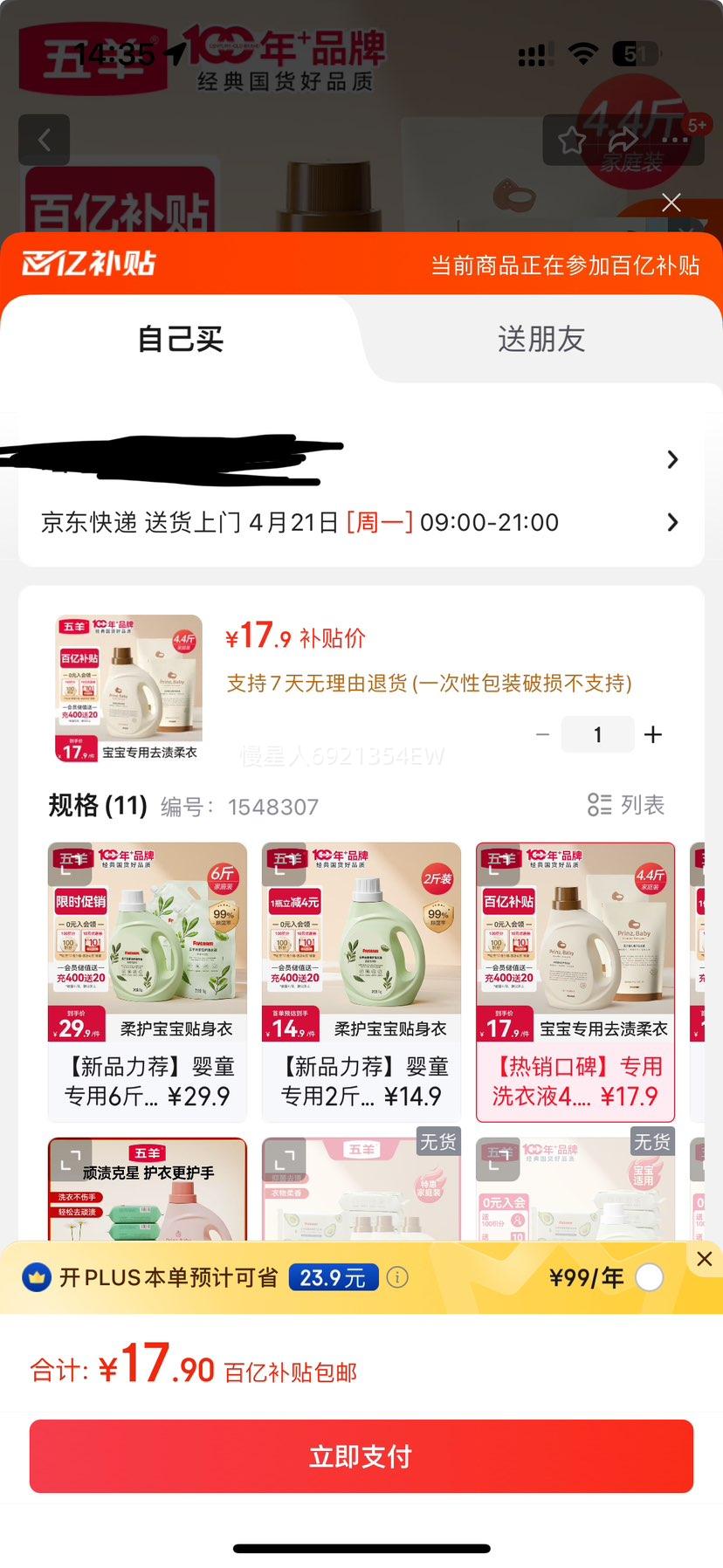The image size is (723, 1568).
Task: Tap the PLUS crown icon on yellow banner
Action: [x=36, y=1277]
